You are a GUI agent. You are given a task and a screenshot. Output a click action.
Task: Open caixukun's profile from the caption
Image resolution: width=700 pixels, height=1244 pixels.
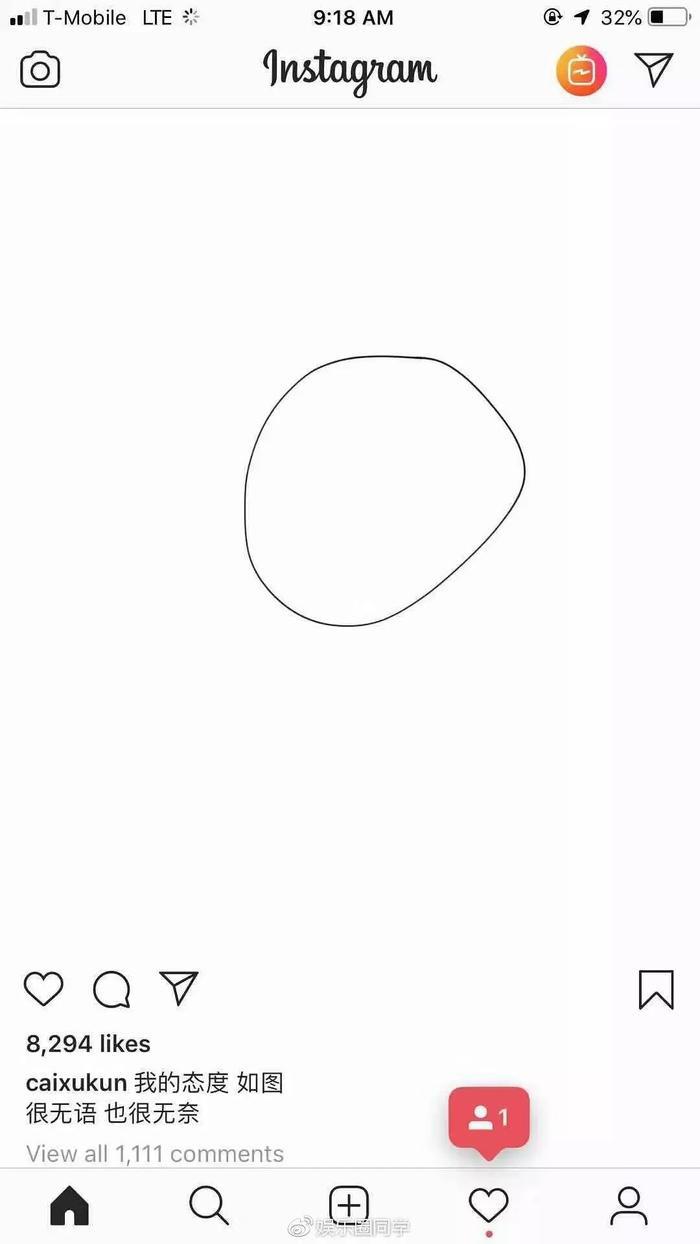pyautogui.click(x=76, y=1083)
